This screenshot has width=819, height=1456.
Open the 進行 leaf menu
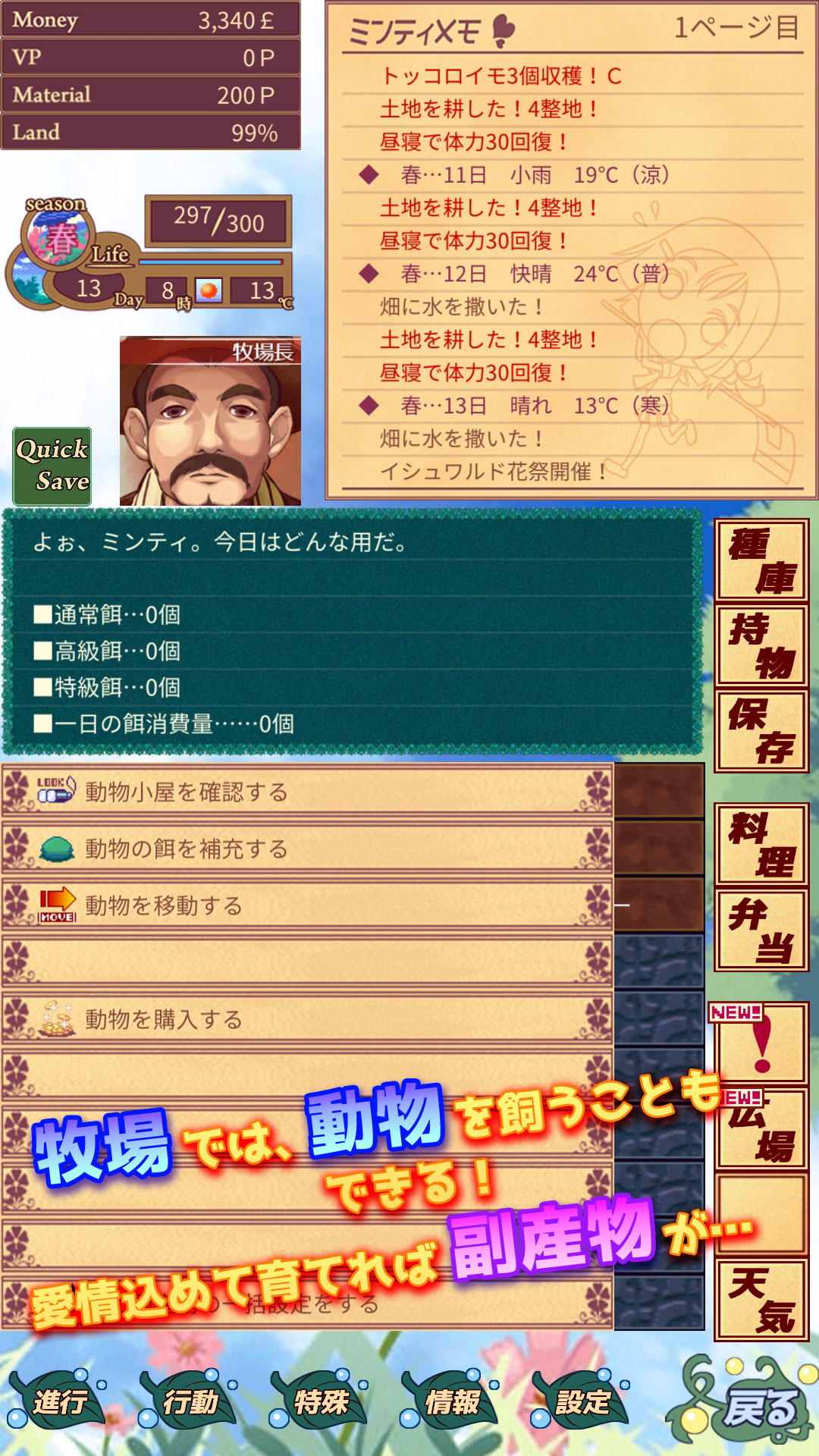point(59,1401)
